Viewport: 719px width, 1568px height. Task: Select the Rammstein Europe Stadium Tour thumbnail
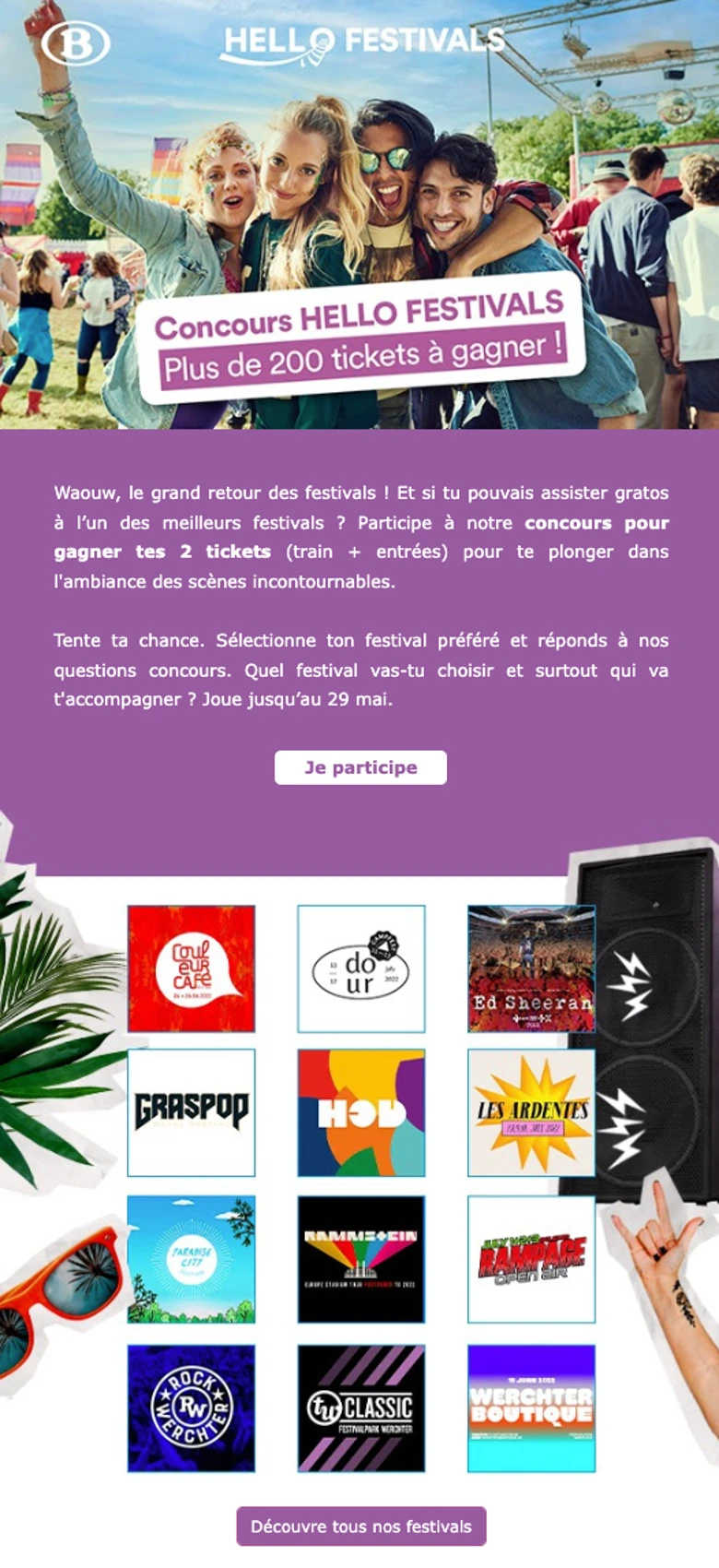point(360,1259)
